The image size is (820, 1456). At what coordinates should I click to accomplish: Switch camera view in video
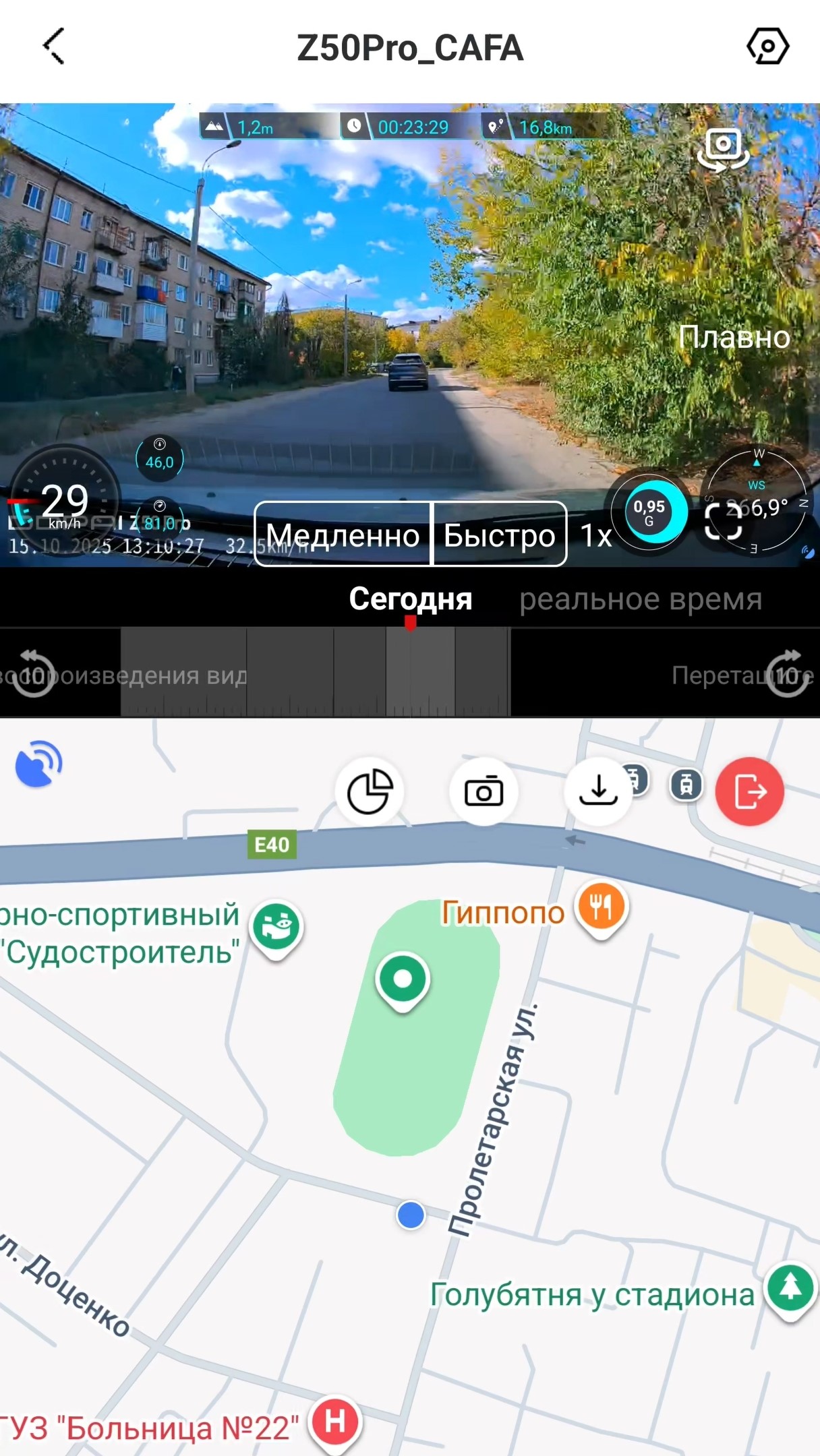[723, 150]
